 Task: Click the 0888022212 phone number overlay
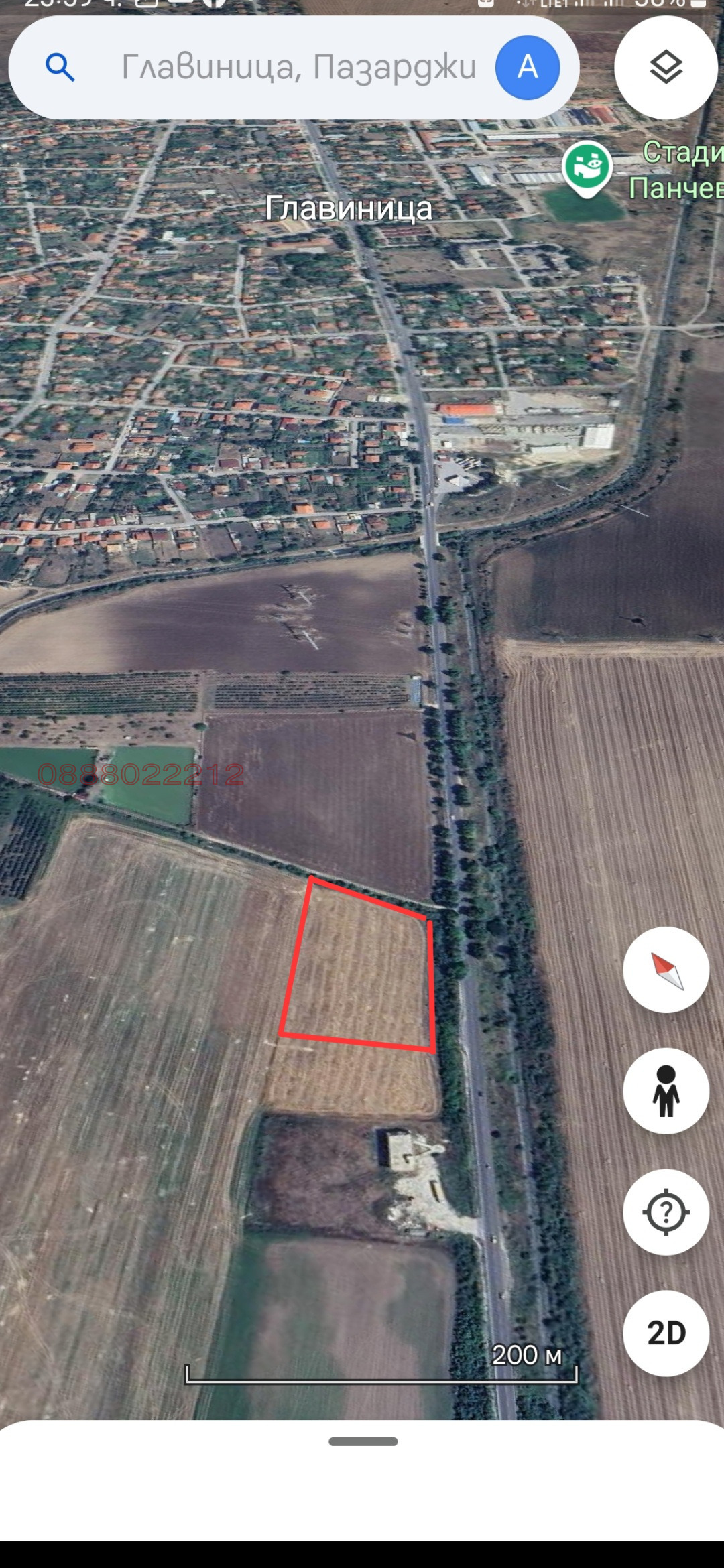click(x=143, y=774)
